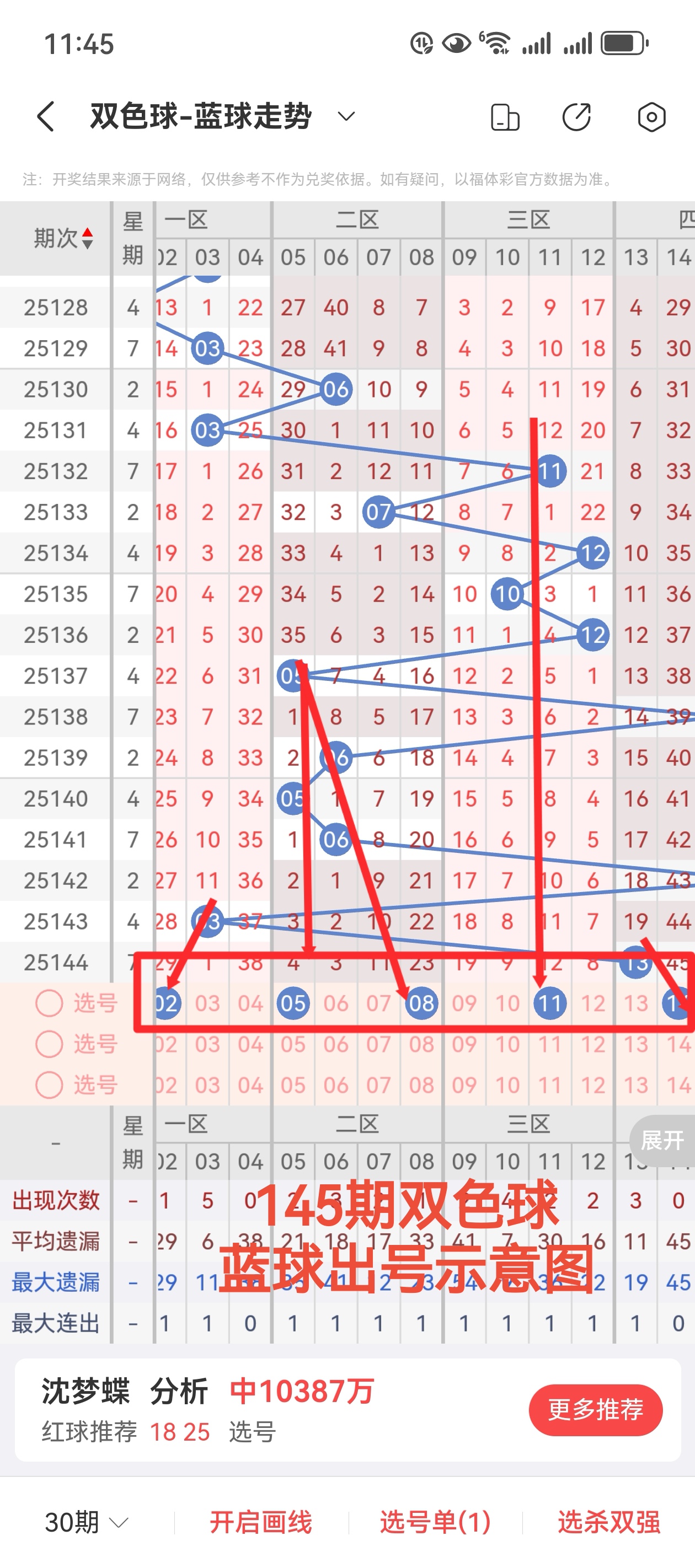This screenshot has height=1568, width=695.
Task: Select number 03 in the first 选号 row
Action: [208, 1003]
